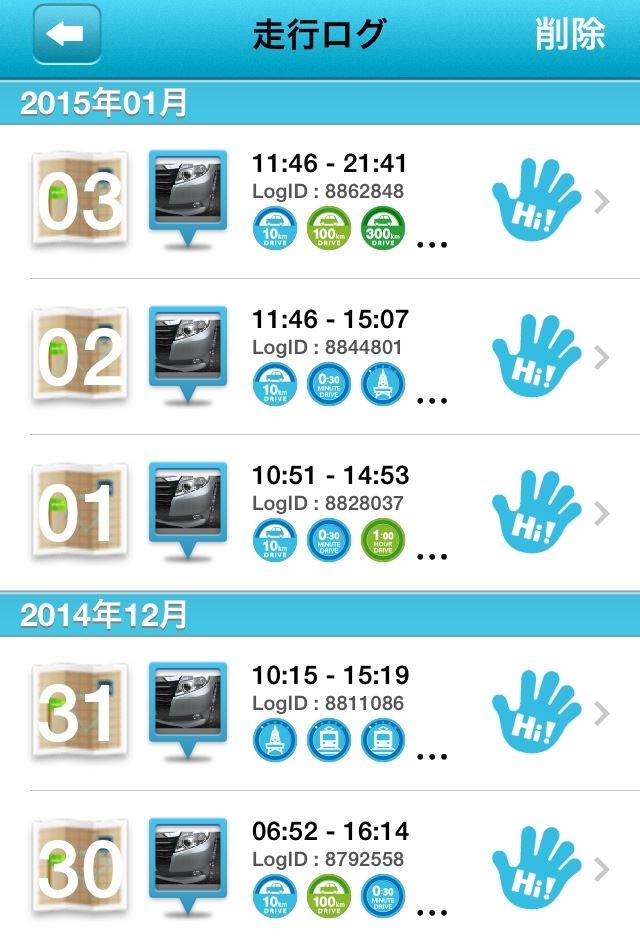Open drive log with LogID 8811086
The image size is (640, 941).
330,703
